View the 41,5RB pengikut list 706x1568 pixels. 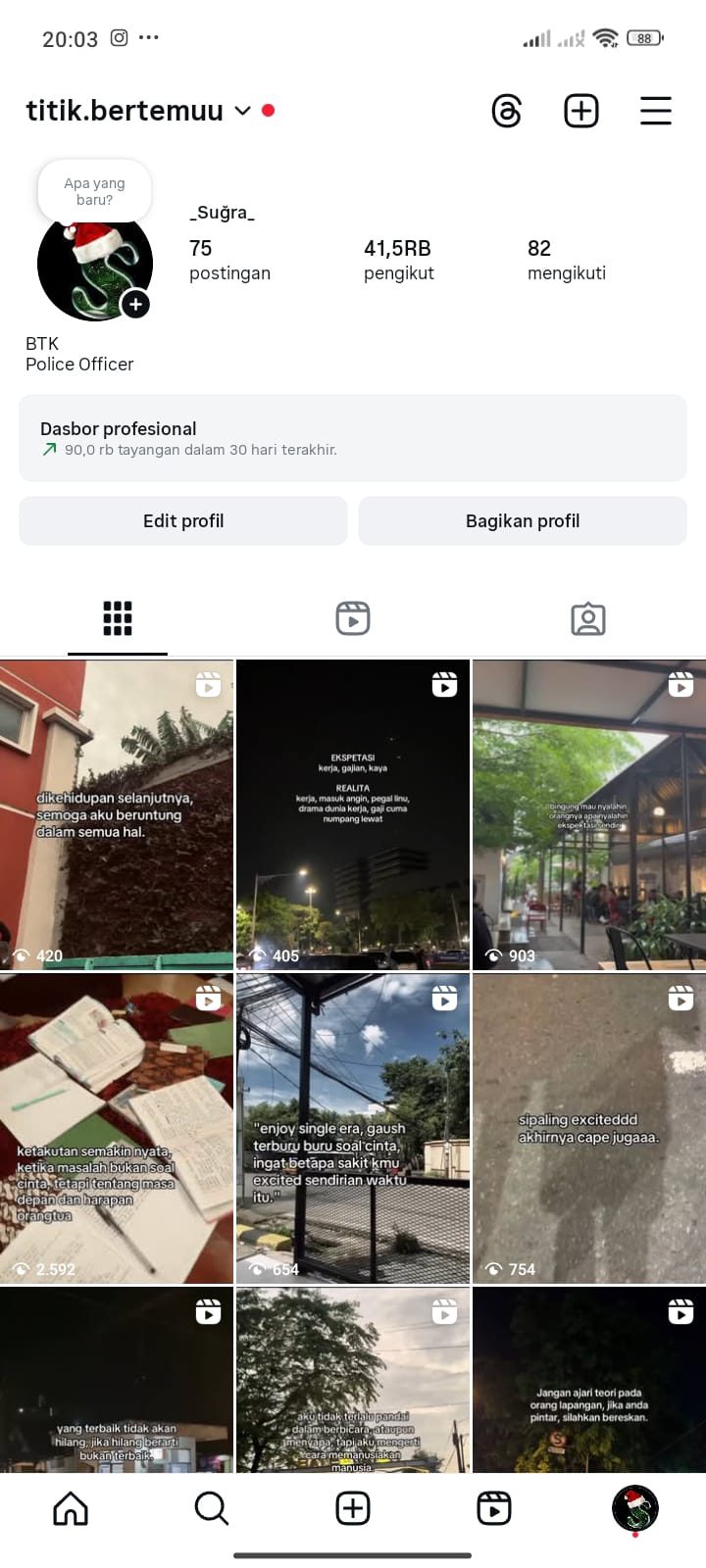pos(398,260)
